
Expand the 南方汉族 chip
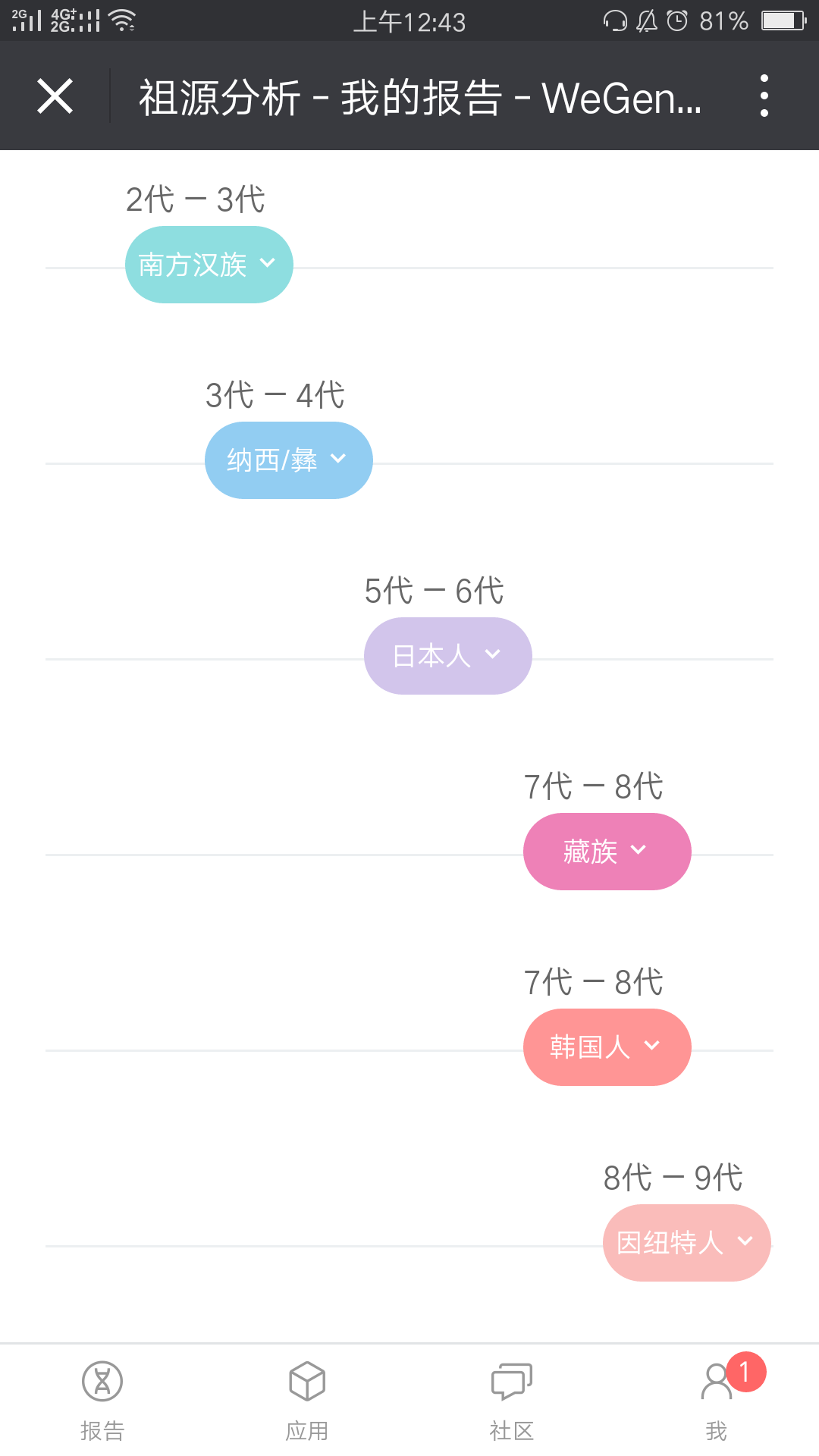[209, 265]
